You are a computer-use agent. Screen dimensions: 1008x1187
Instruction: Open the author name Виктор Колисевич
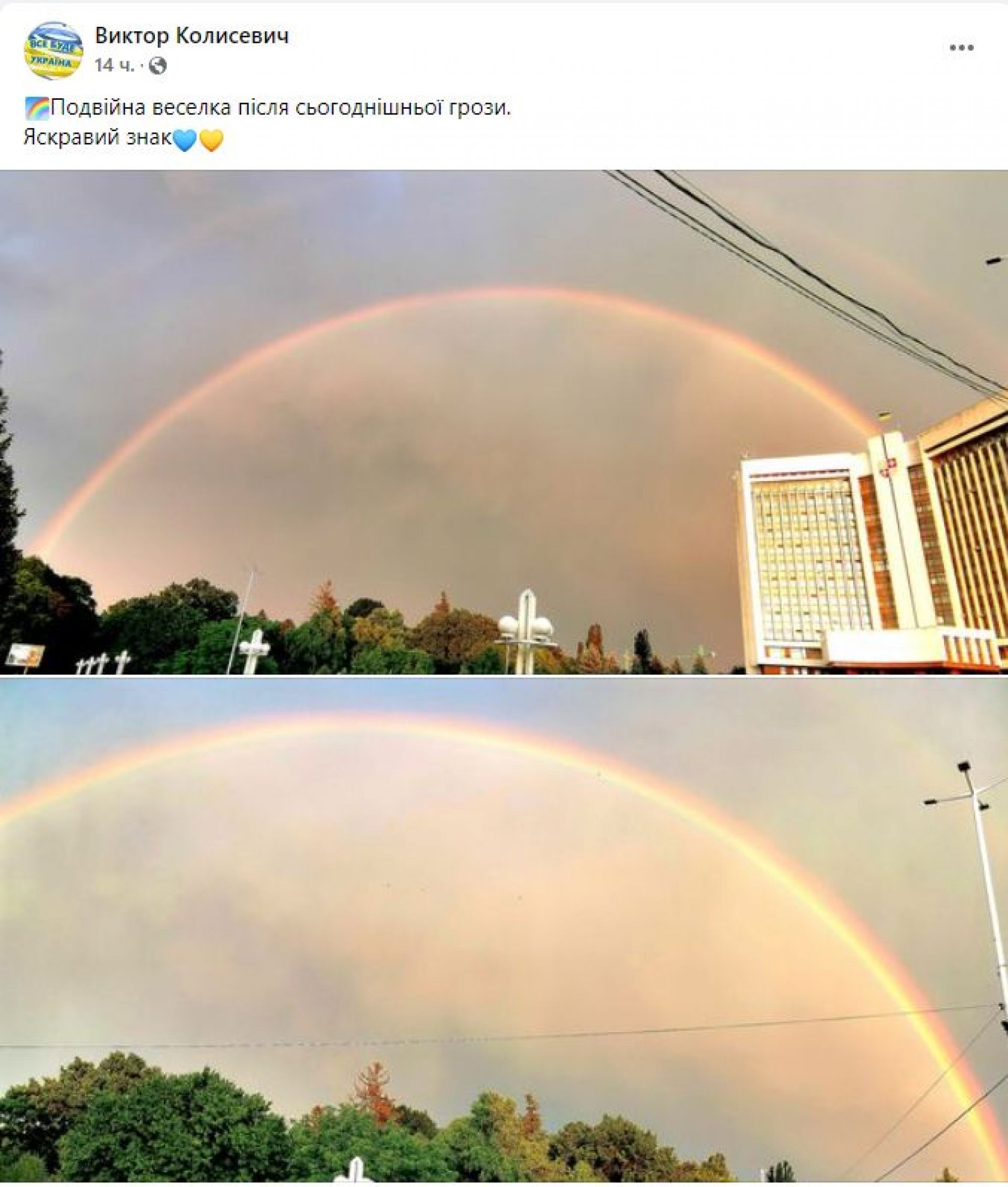[x=192, y=35]
